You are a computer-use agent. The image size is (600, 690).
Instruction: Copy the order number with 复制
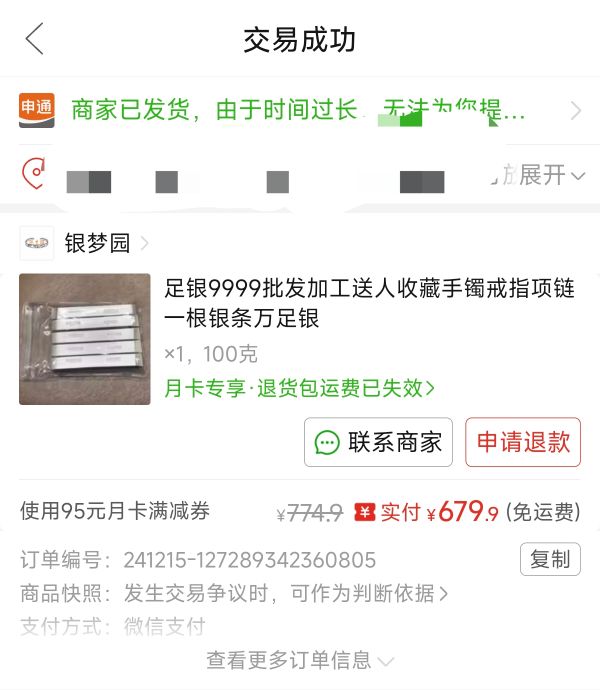coord(549,559)
